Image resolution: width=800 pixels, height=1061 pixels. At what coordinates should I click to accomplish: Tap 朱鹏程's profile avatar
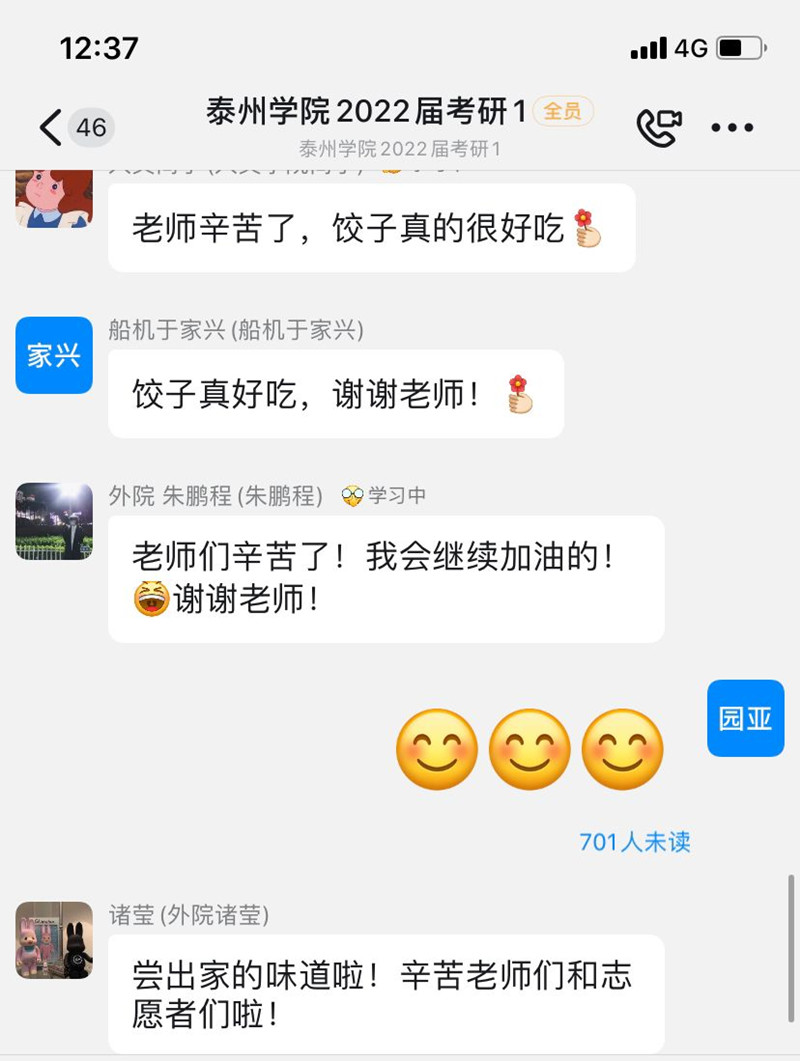coord(54,521)
